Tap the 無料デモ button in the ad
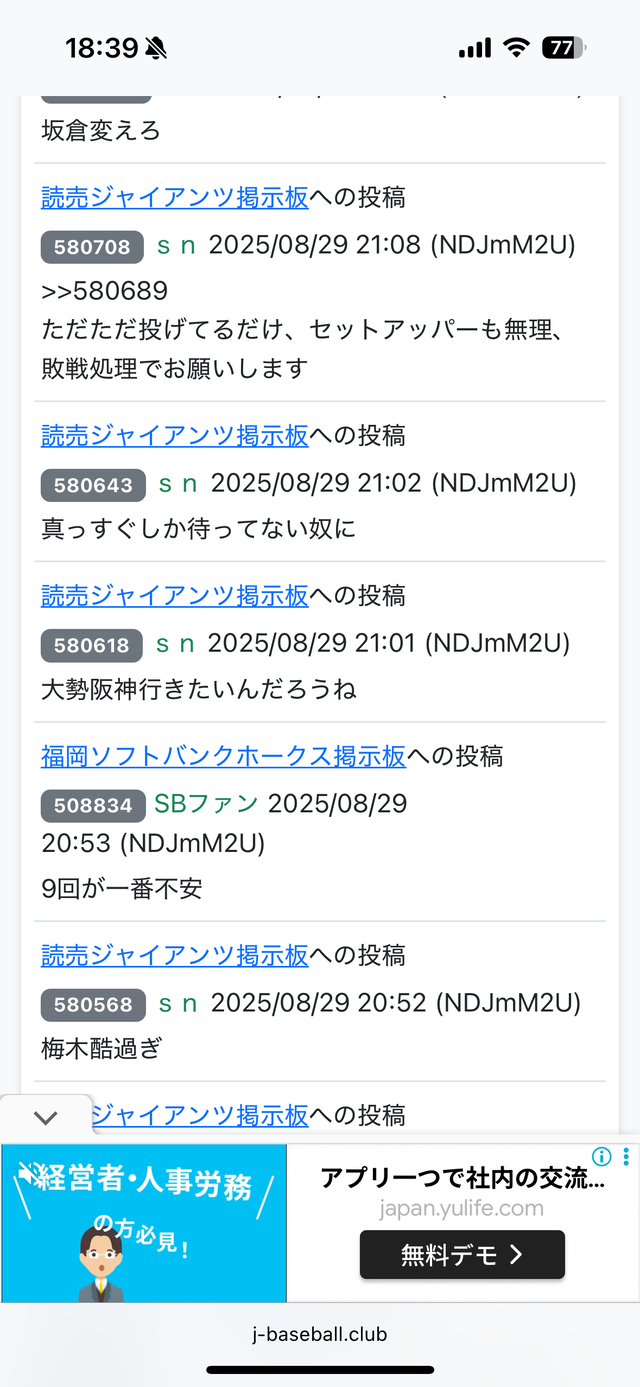Screen dimensions: 640x1387 point(462,1255)
